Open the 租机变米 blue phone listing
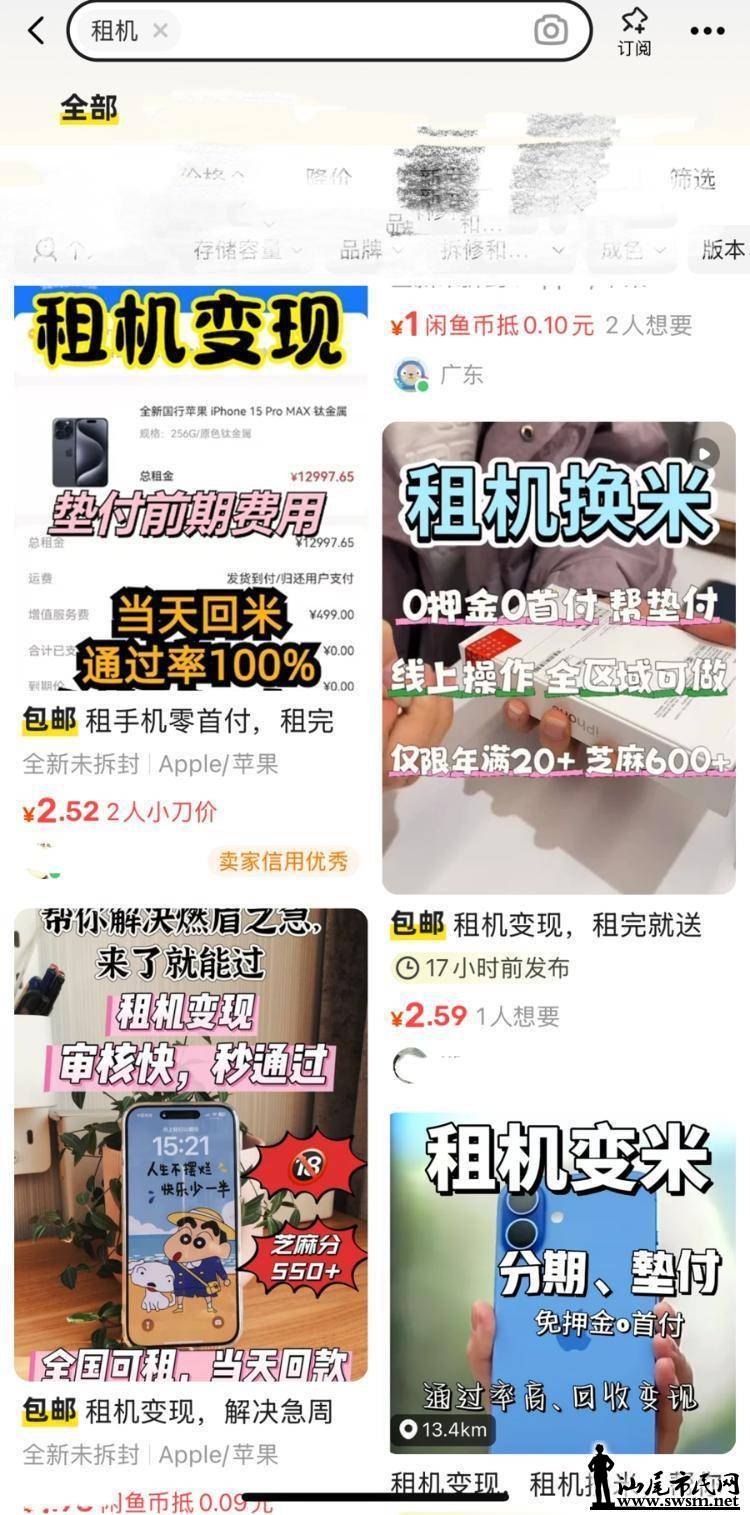 click(x=562, y=1282)
